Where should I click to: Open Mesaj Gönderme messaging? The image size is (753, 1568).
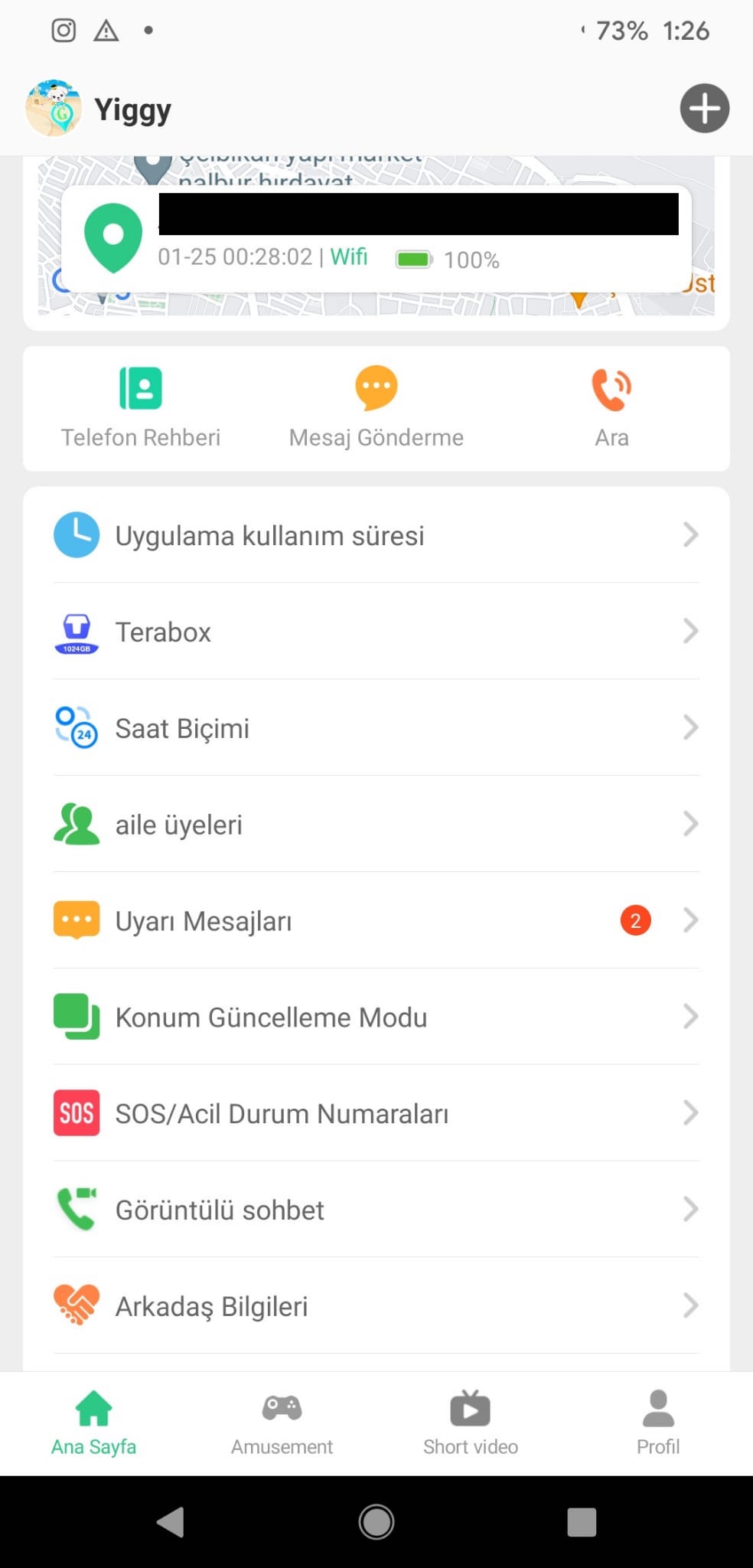click(376, 406)
